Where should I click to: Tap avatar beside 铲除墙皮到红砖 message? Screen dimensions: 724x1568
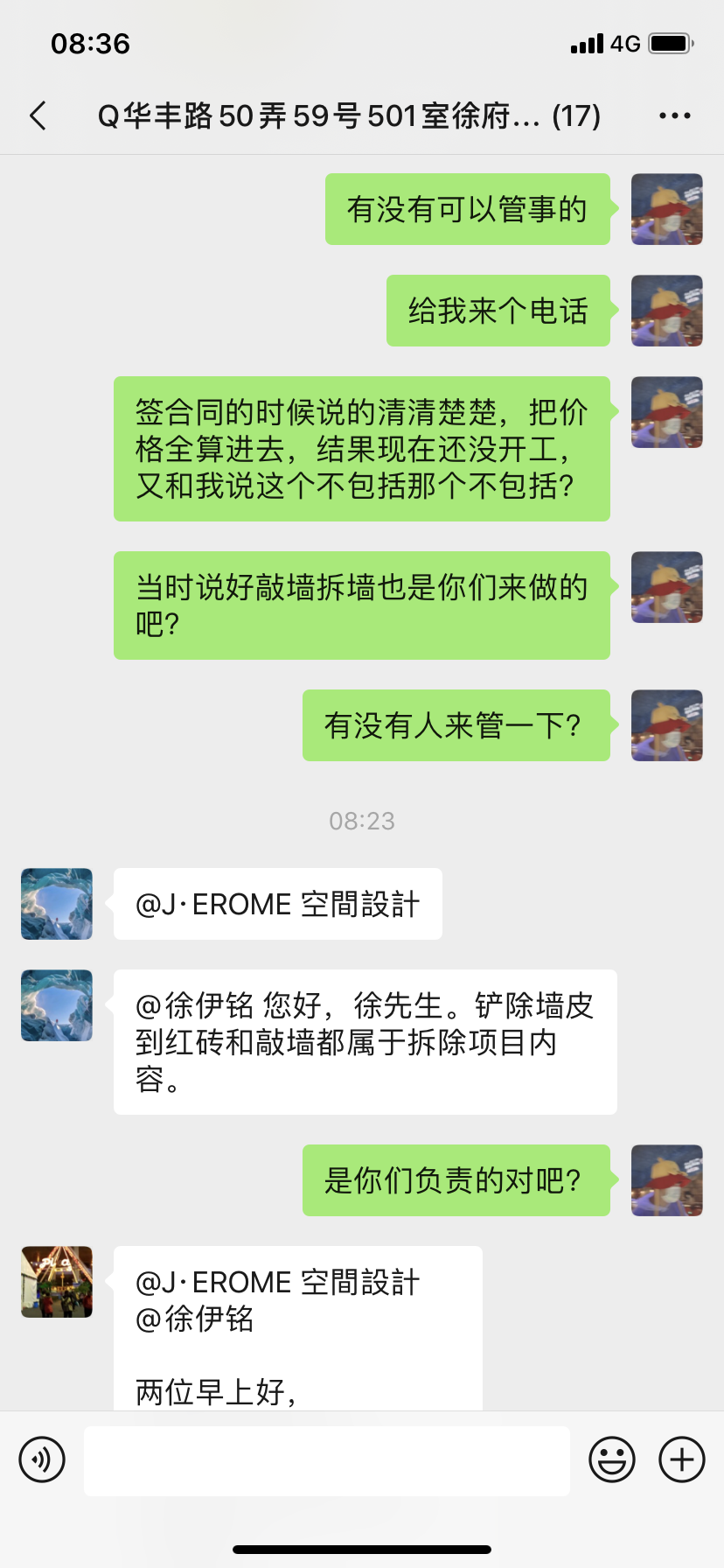point(57,1005)
